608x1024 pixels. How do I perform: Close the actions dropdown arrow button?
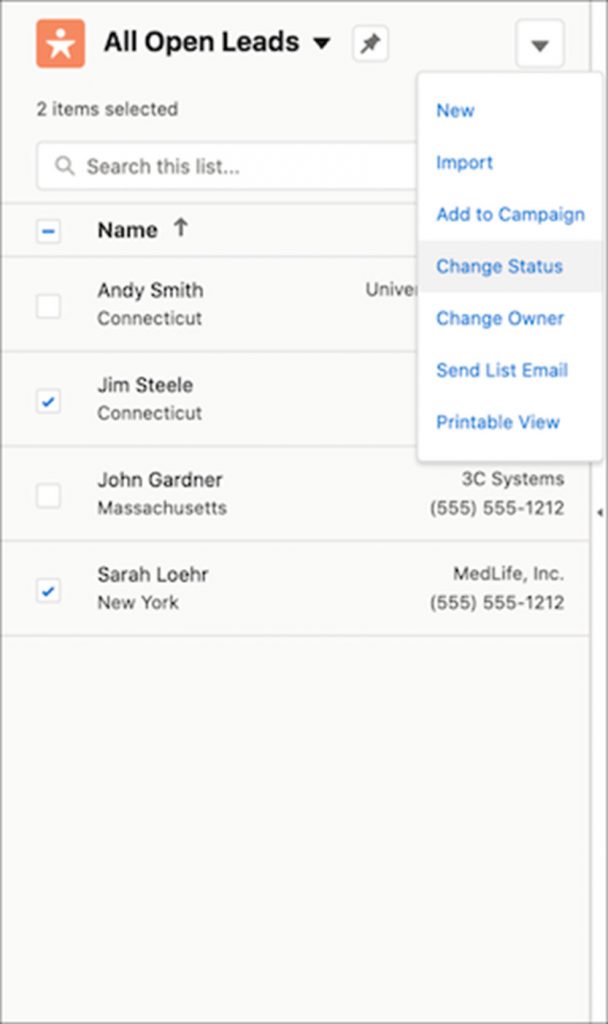pos(540,45)
